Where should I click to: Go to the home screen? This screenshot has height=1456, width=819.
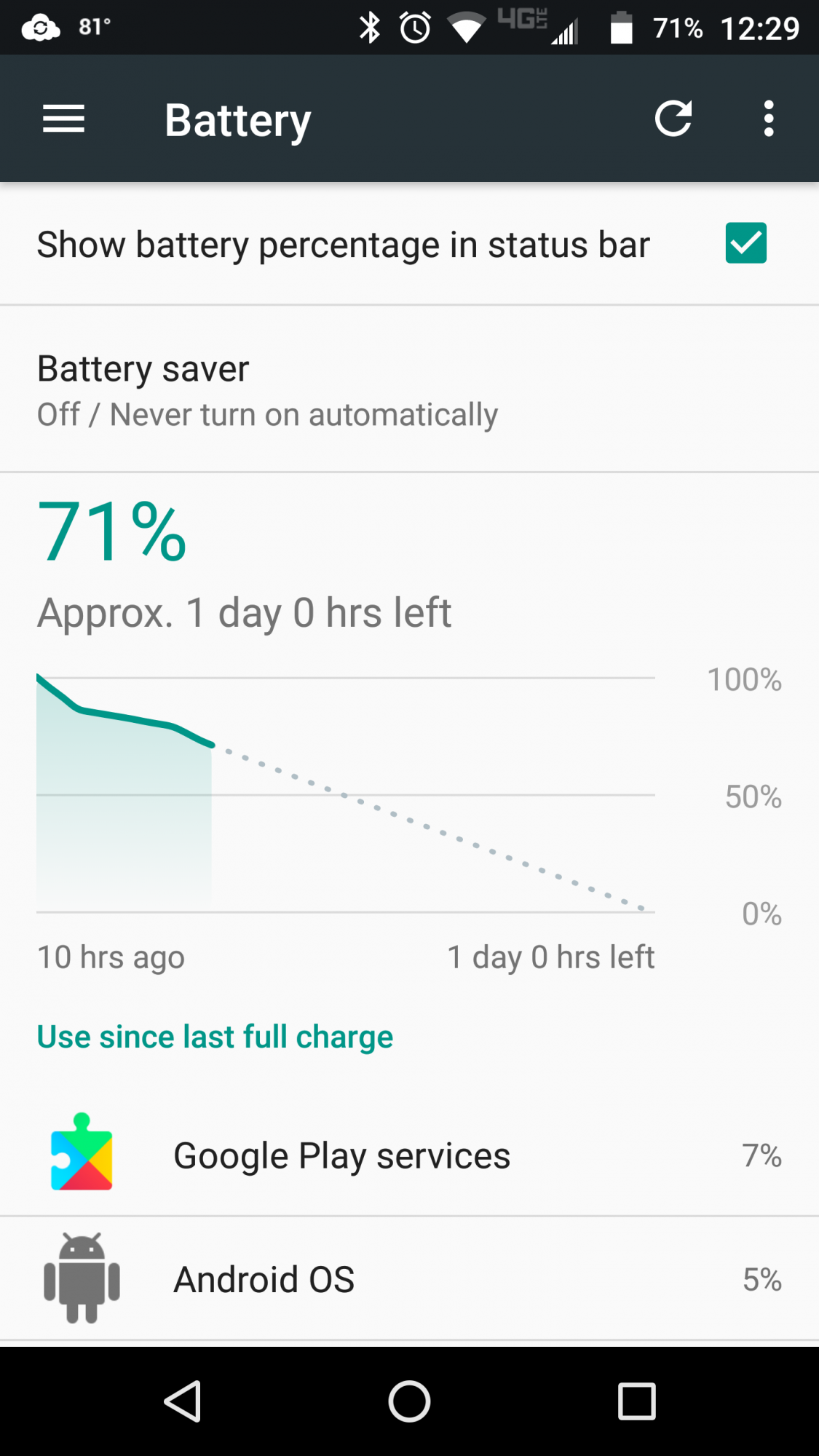(409, 1401)
